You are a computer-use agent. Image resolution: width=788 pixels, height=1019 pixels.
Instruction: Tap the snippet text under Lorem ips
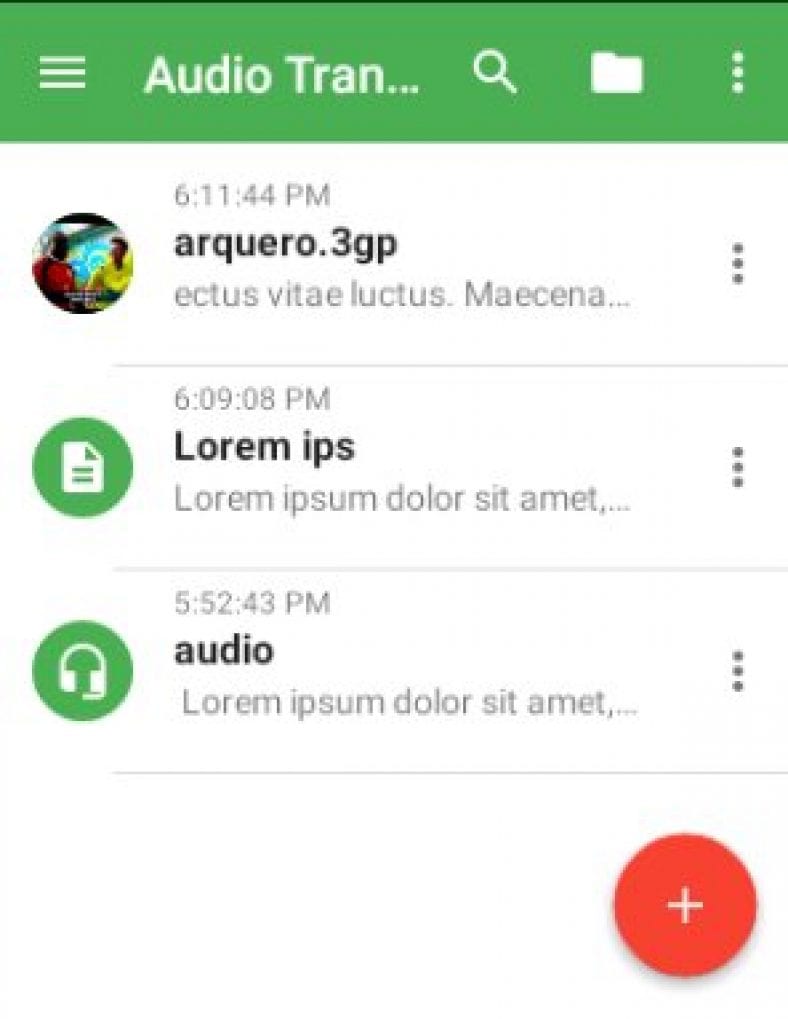point(403,497)
